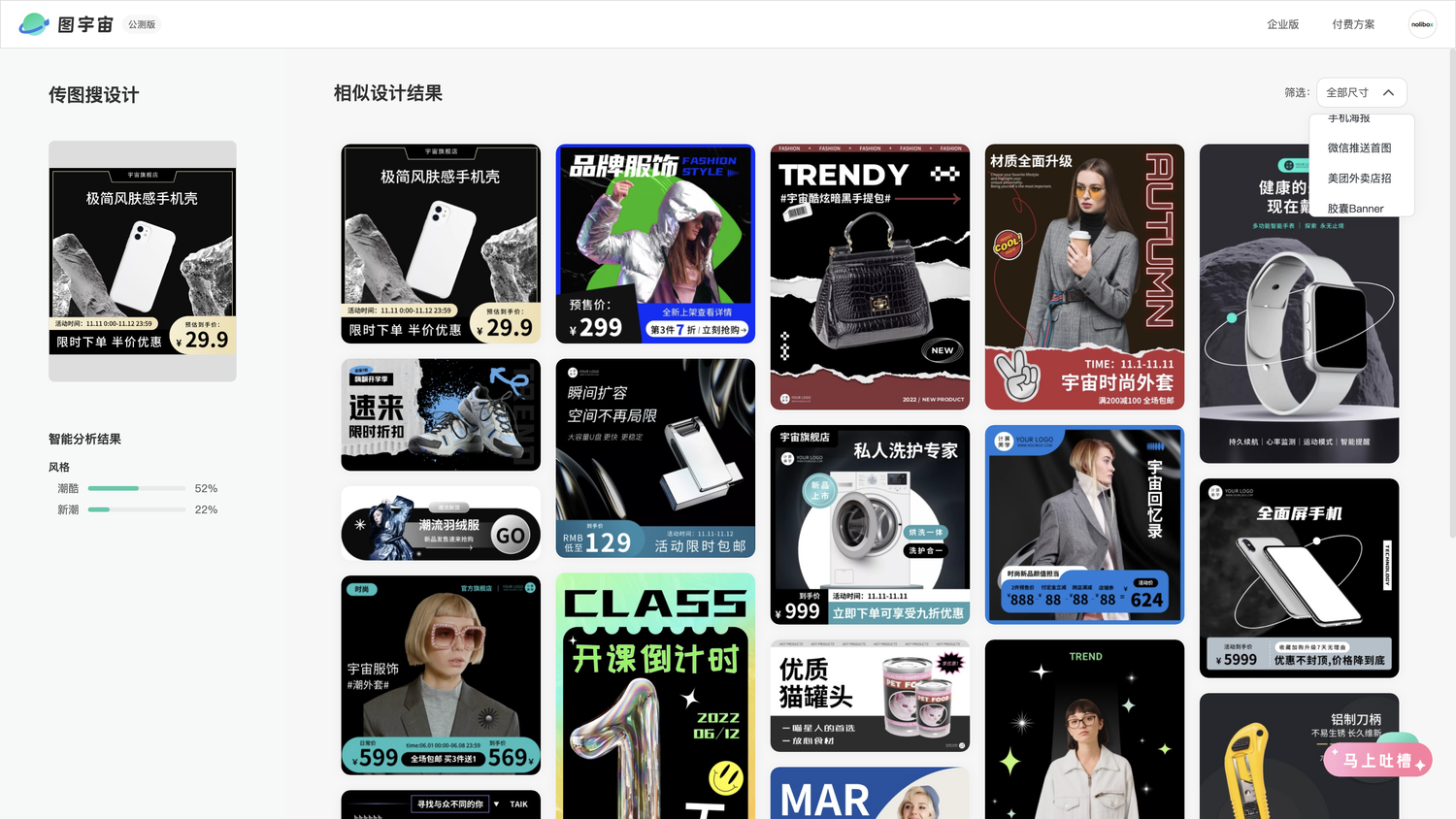Choose 美团外卖店招 size option
Image resolution: width=1456 pixels, height=819 pixels.
(x=1359, y=179)
